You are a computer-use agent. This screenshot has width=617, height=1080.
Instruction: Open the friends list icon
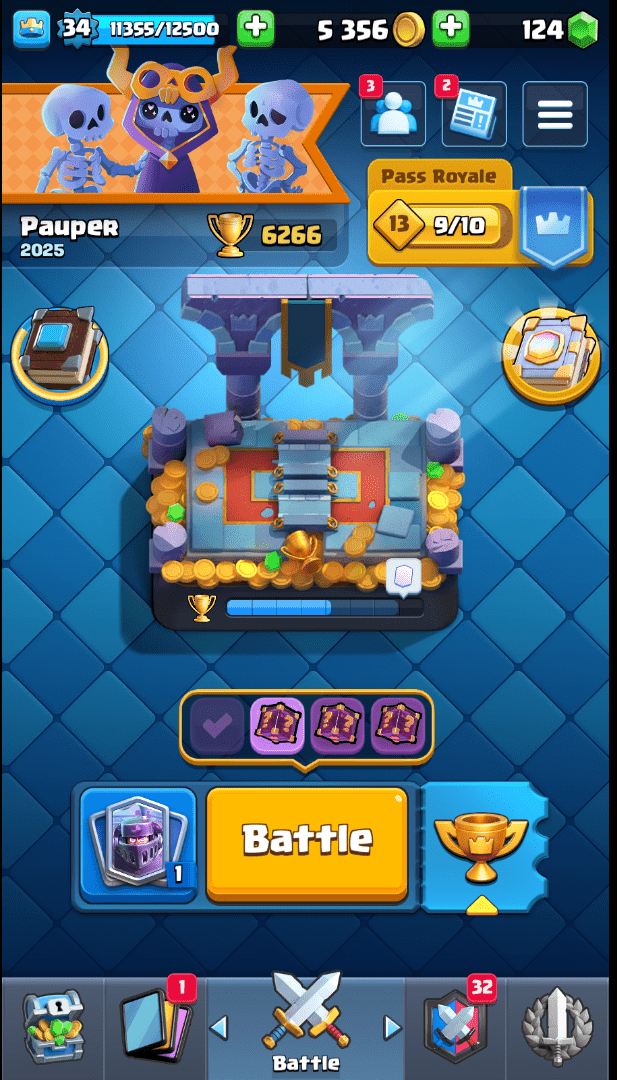click(x=393, y=114)
